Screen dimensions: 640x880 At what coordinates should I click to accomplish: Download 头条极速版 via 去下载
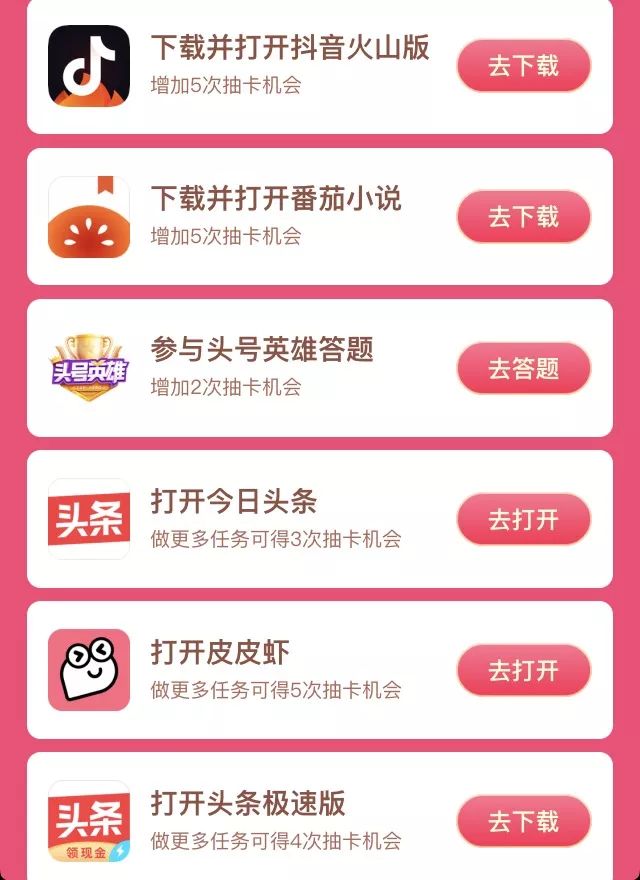coord(523,821)
